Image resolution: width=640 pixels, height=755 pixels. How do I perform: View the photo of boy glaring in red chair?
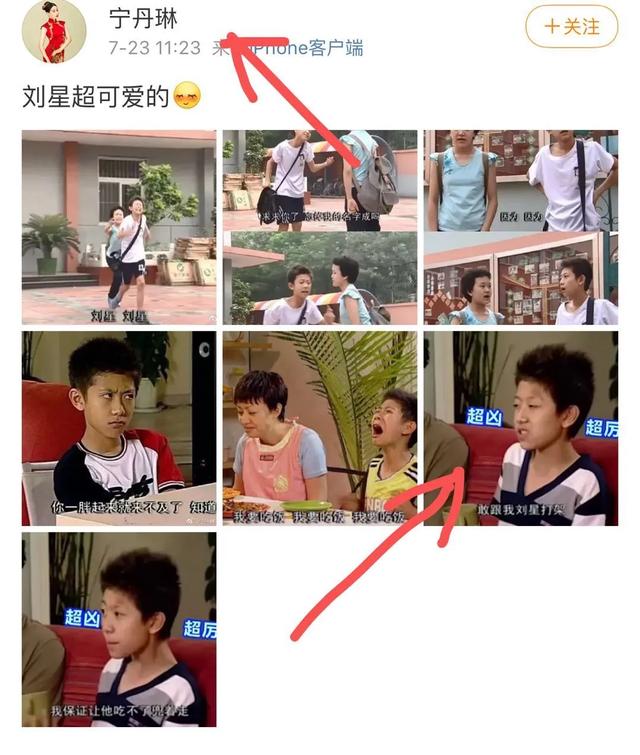coord(119,428)
